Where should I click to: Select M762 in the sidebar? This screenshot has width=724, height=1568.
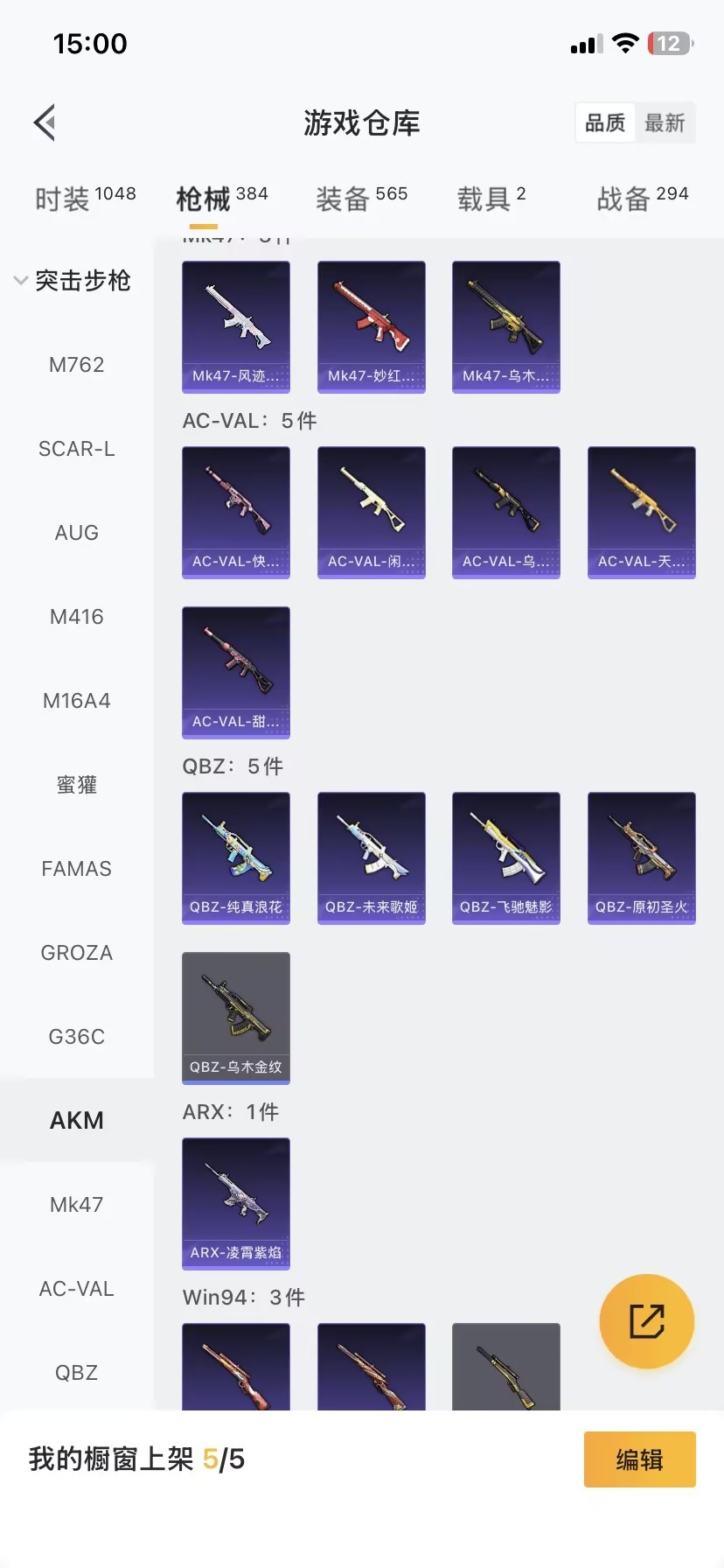(x=77, y=365)
